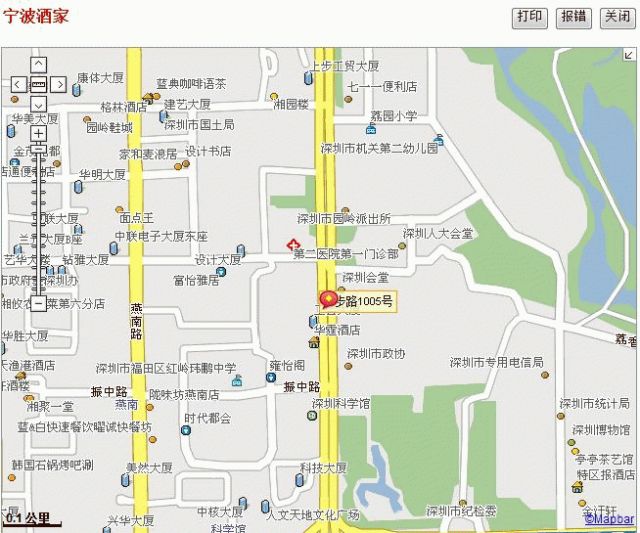This screenshot has height=533, width=640.
Task: Select the red location marker pin
Action: point(327,298)
